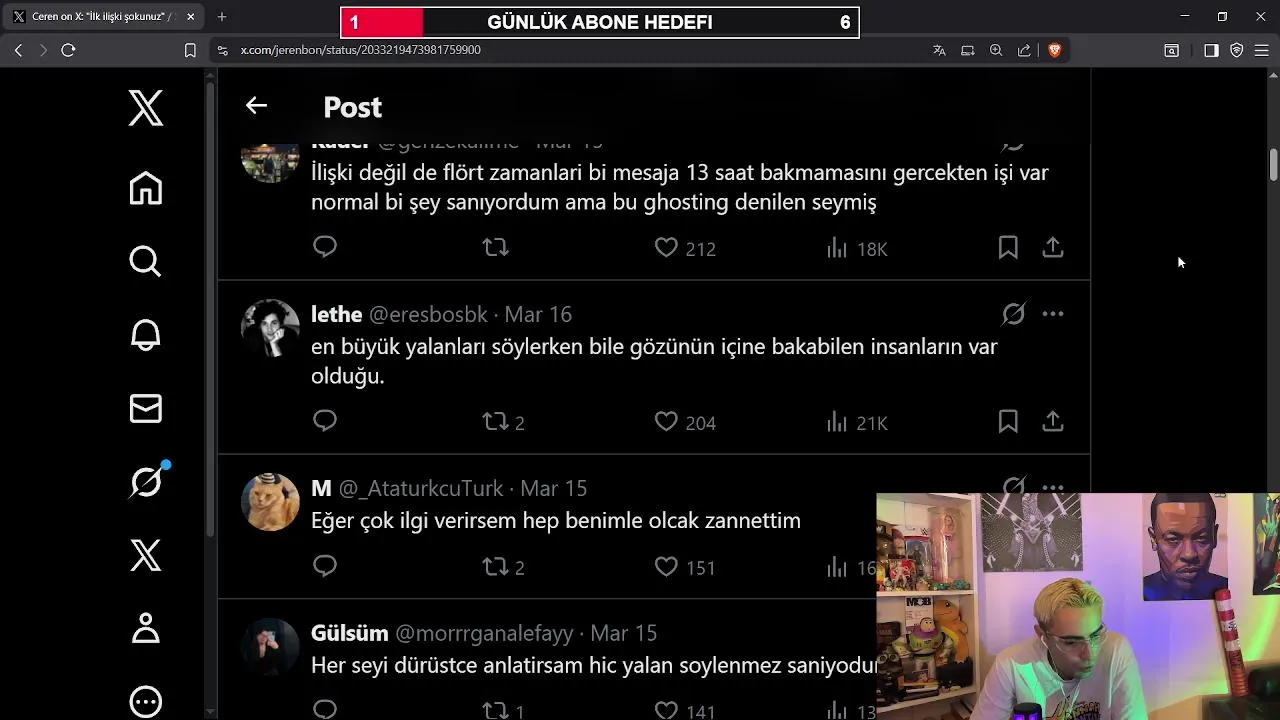
Task: Open the Profile person icon
Action: coord(146,628)
